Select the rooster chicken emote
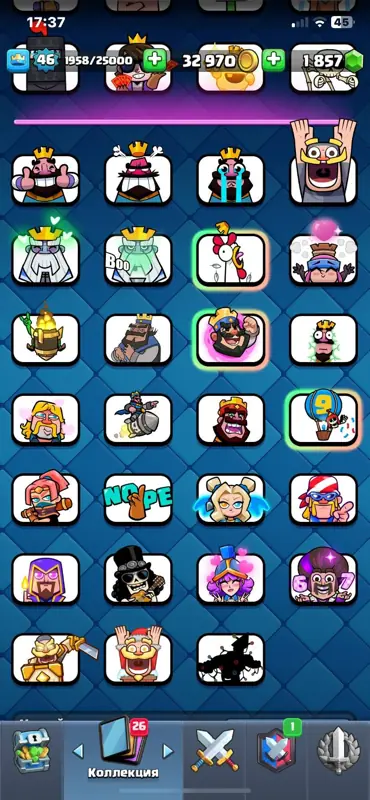370x800 pixels. (x=231, y=259)
